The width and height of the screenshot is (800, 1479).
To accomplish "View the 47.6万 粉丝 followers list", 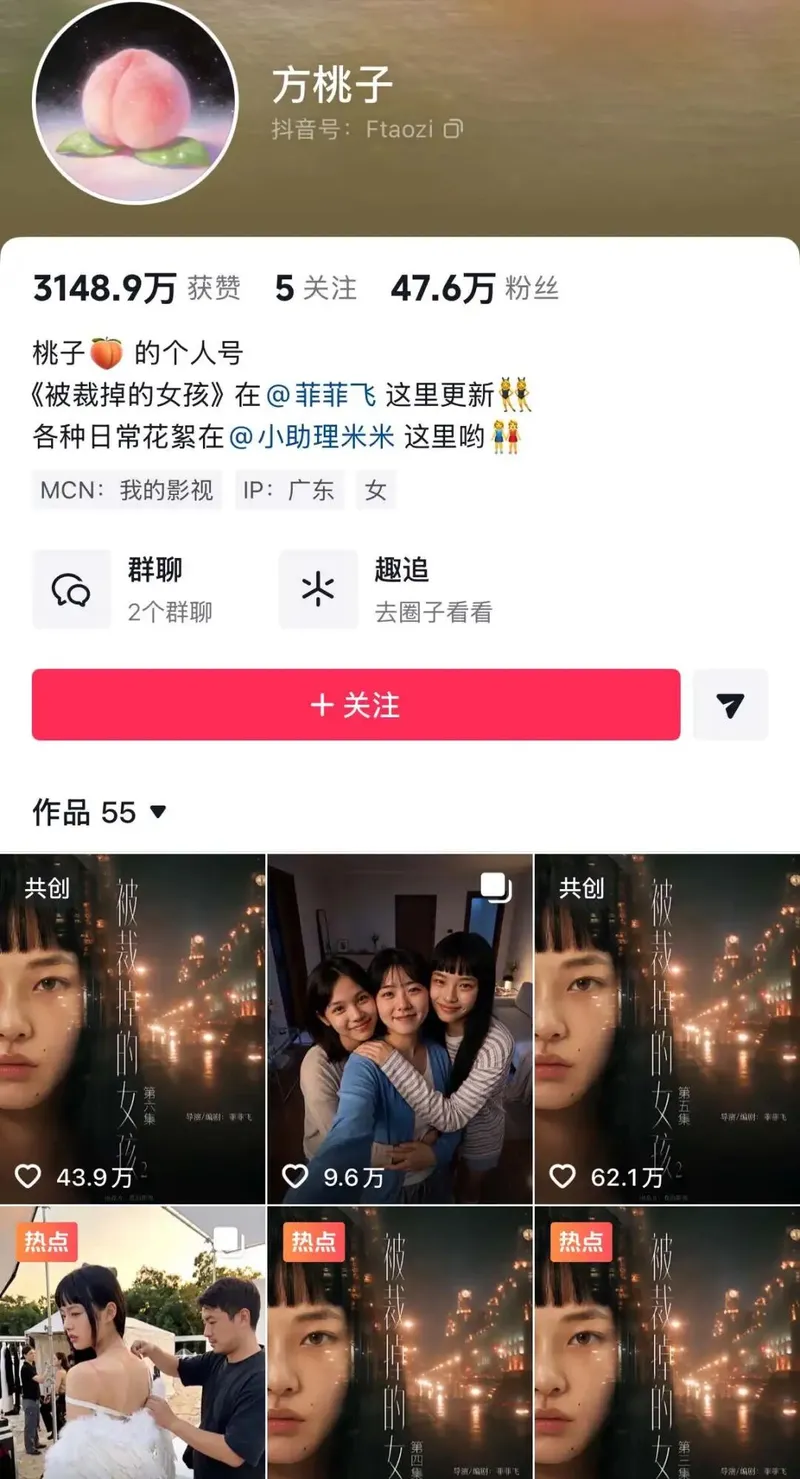I will pyautogui.click(x=475, y=289).
